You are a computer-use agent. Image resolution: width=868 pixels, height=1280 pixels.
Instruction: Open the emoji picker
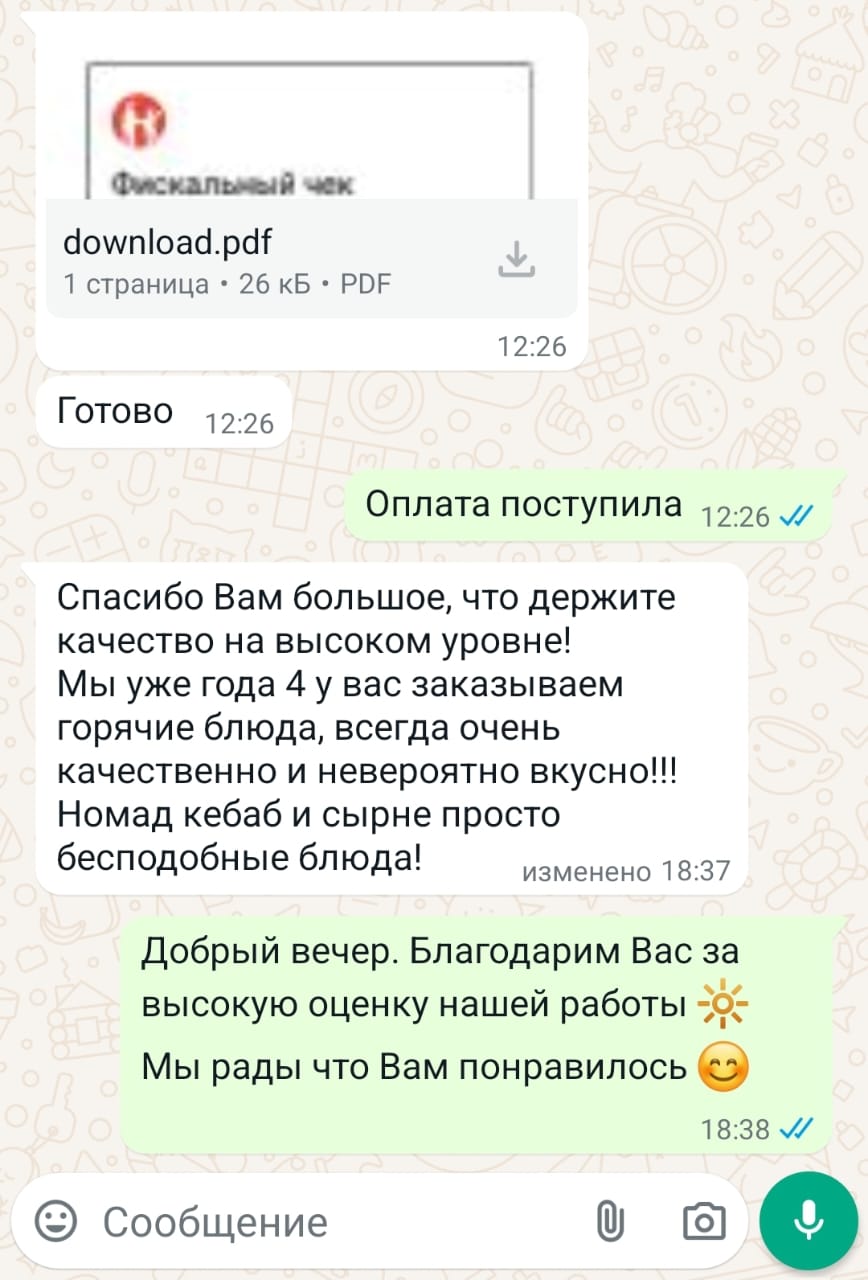pyautogui.click(x=56, y=1221)
